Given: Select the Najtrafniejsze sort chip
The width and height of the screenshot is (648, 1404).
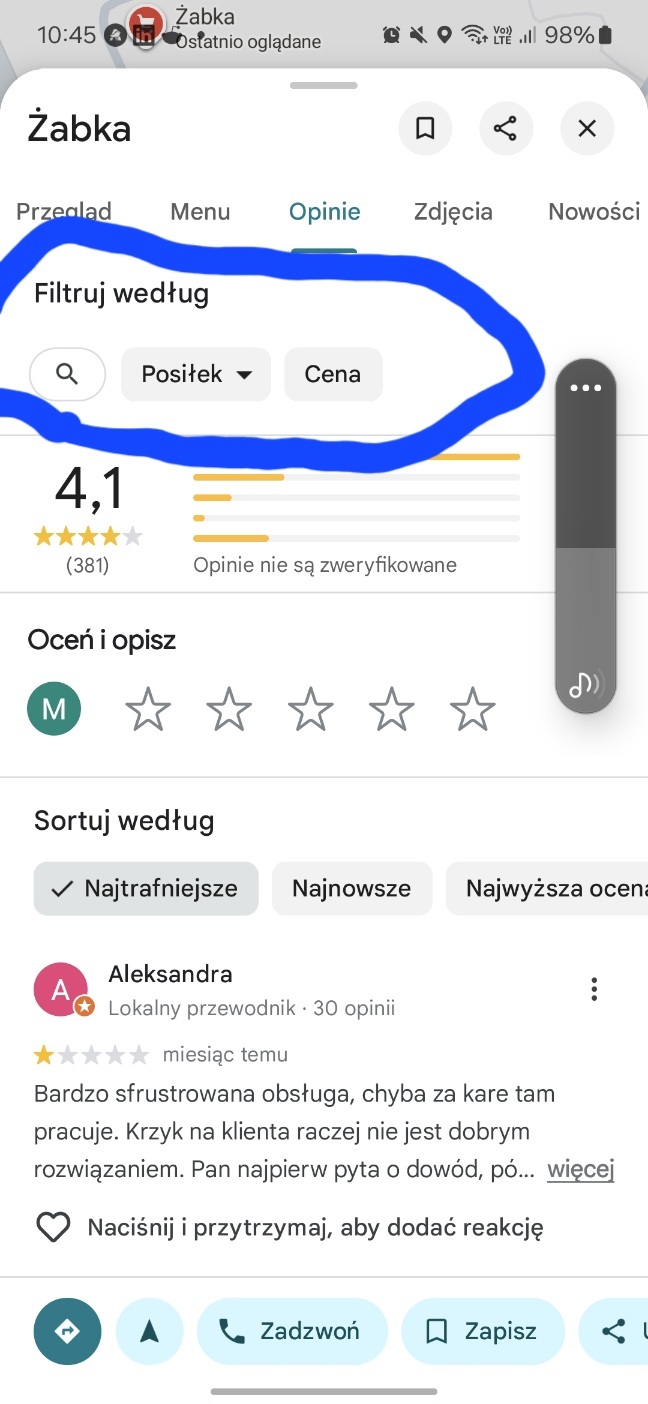Looking at the screenshot, I should (x=146, y=888).
